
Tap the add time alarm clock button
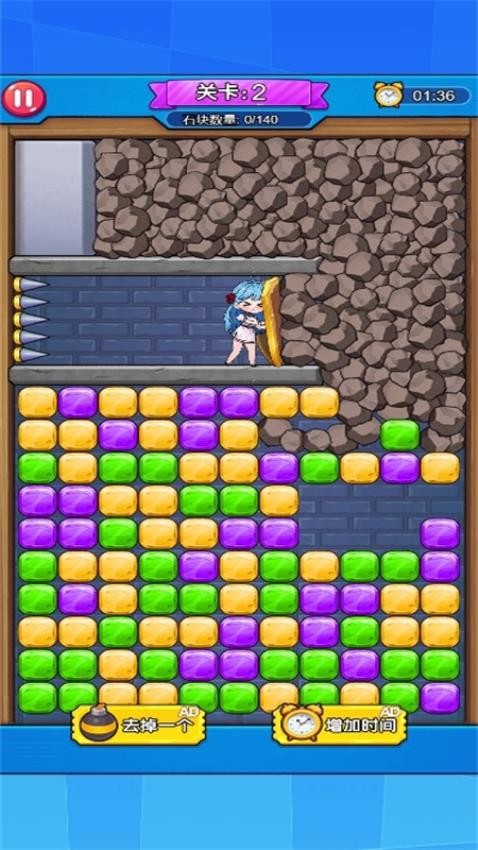pos(340,724)
